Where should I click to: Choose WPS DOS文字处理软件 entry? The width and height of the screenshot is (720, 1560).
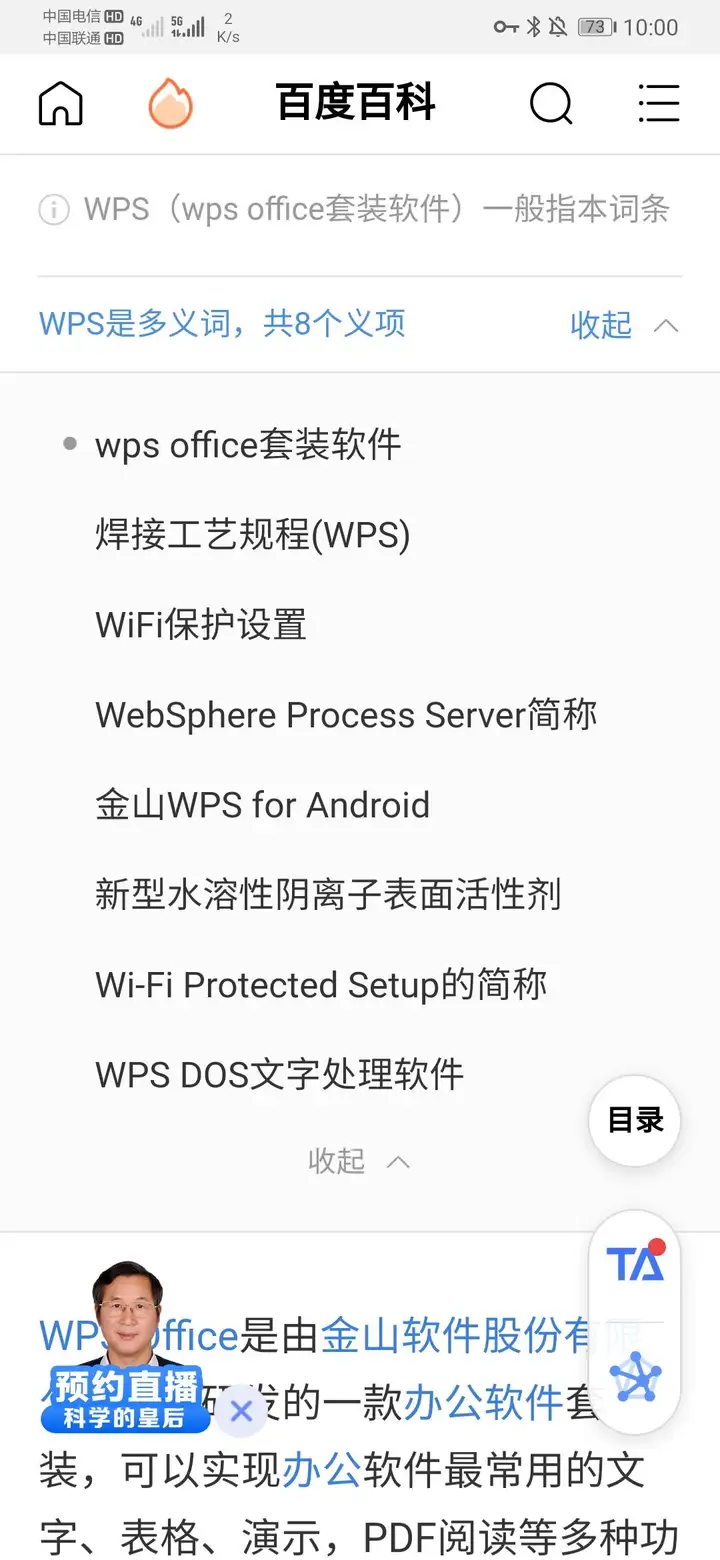280,1075
